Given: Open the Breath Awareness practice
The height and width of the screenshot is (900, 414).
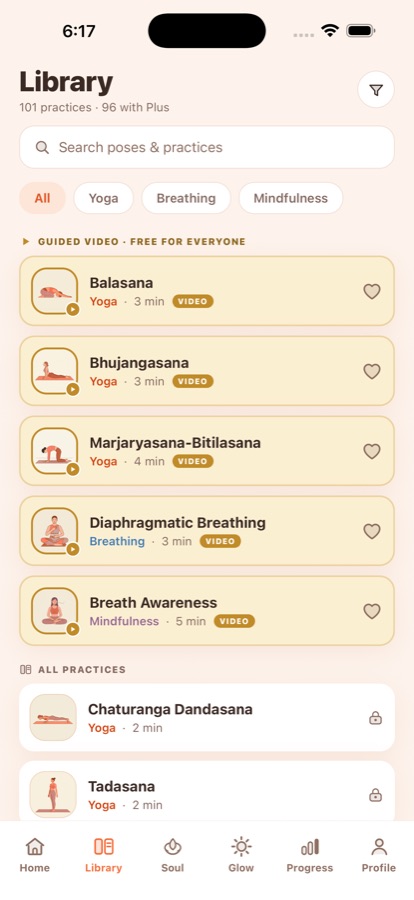Looking at the screenshot, I should [207, 611].
